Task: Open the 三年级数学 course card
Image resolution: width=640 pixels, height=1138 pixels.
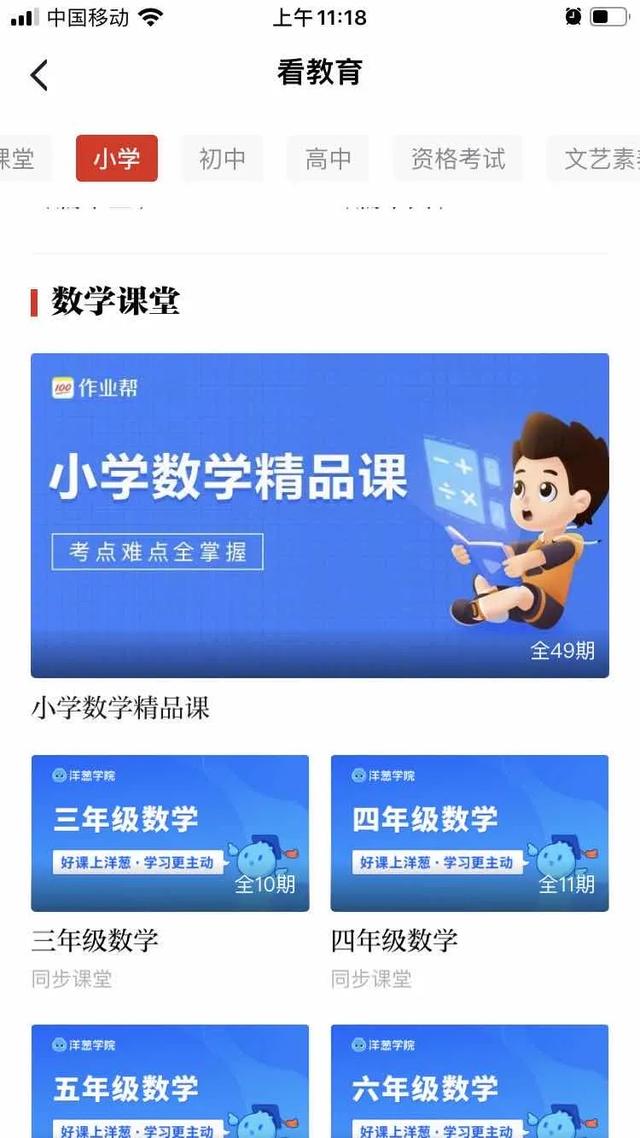Action: tap(170, 833)
